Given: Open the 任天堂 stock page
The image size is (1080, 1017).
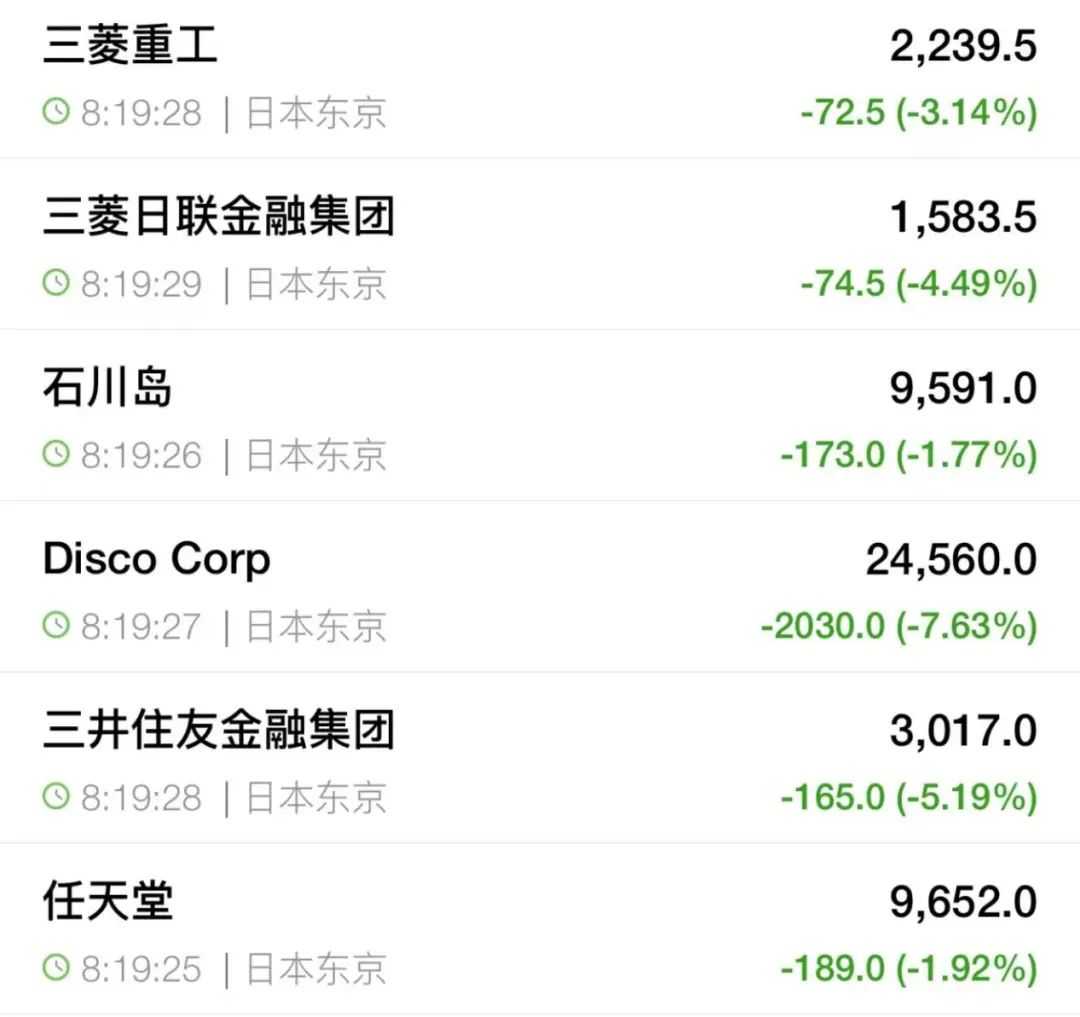Looking at the screenshot, I should [x=108, y=901].
